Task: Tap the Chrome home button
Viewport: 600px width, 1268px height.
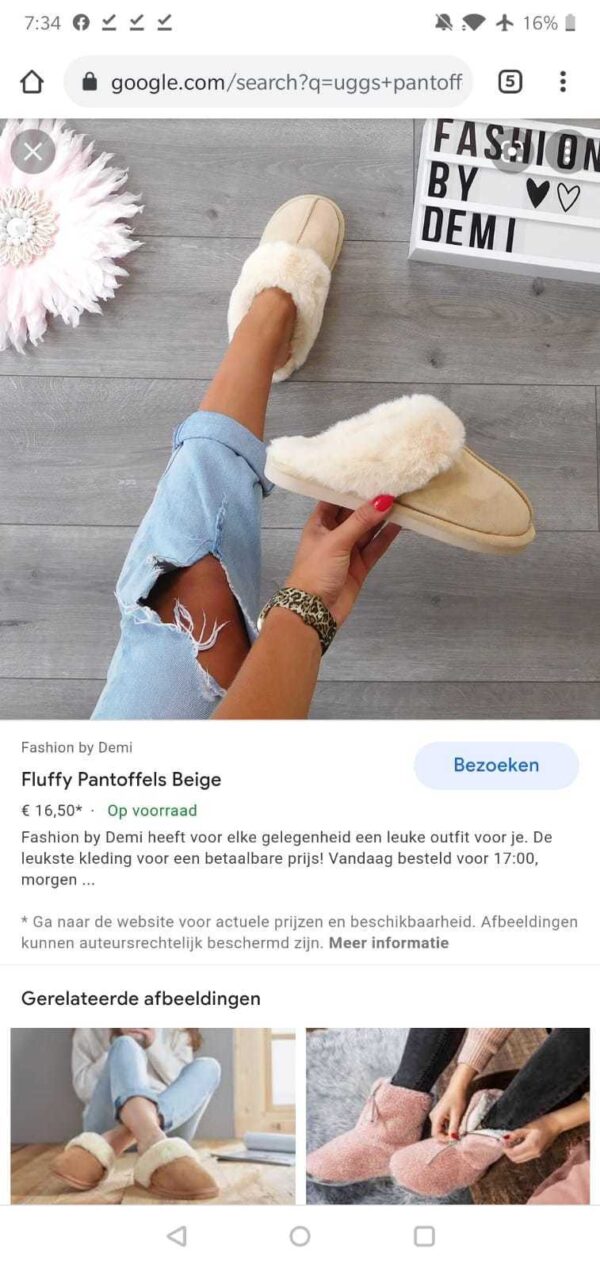Action: click(32, 82)
